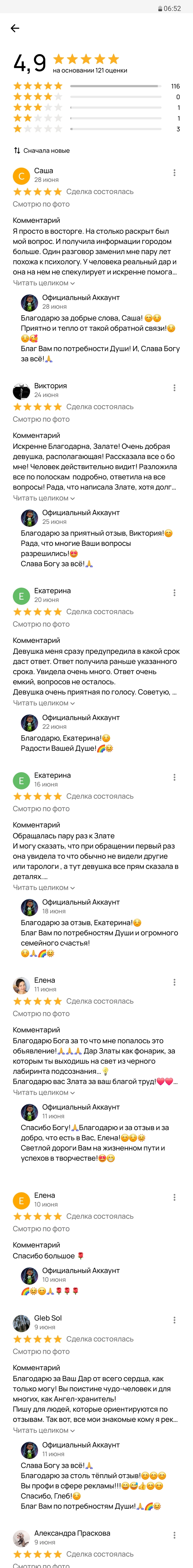Open options for Елена's 11 июня review
193x1568 pixels.
(175, 982)
